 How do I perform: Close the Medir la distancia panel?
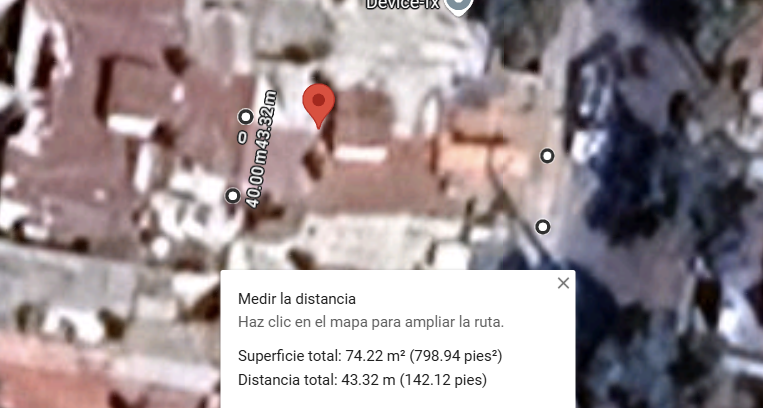click(x=563, y=283)
